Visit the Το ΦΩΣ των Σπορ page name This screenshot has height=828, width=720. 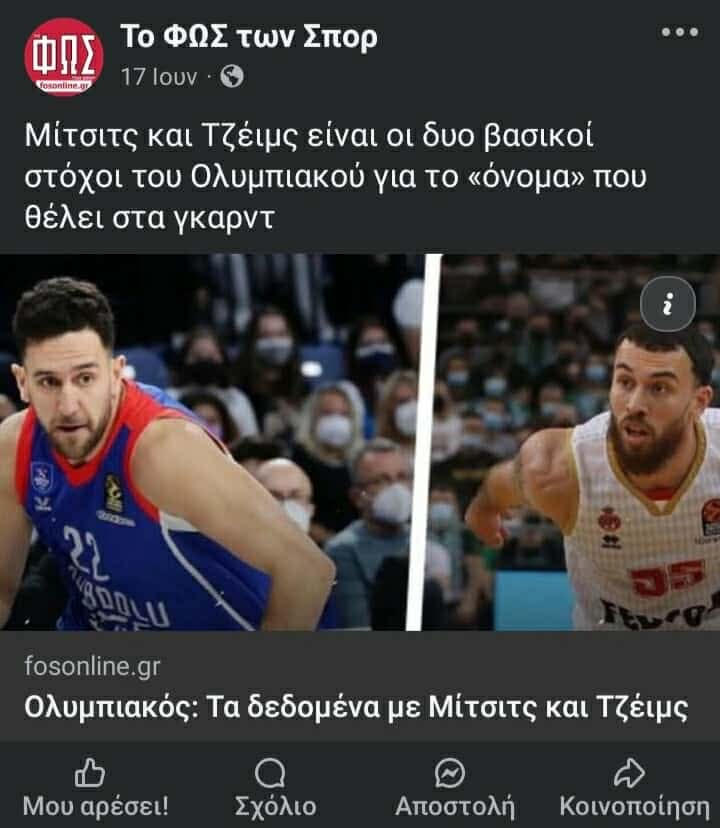[x=249, y=37]
